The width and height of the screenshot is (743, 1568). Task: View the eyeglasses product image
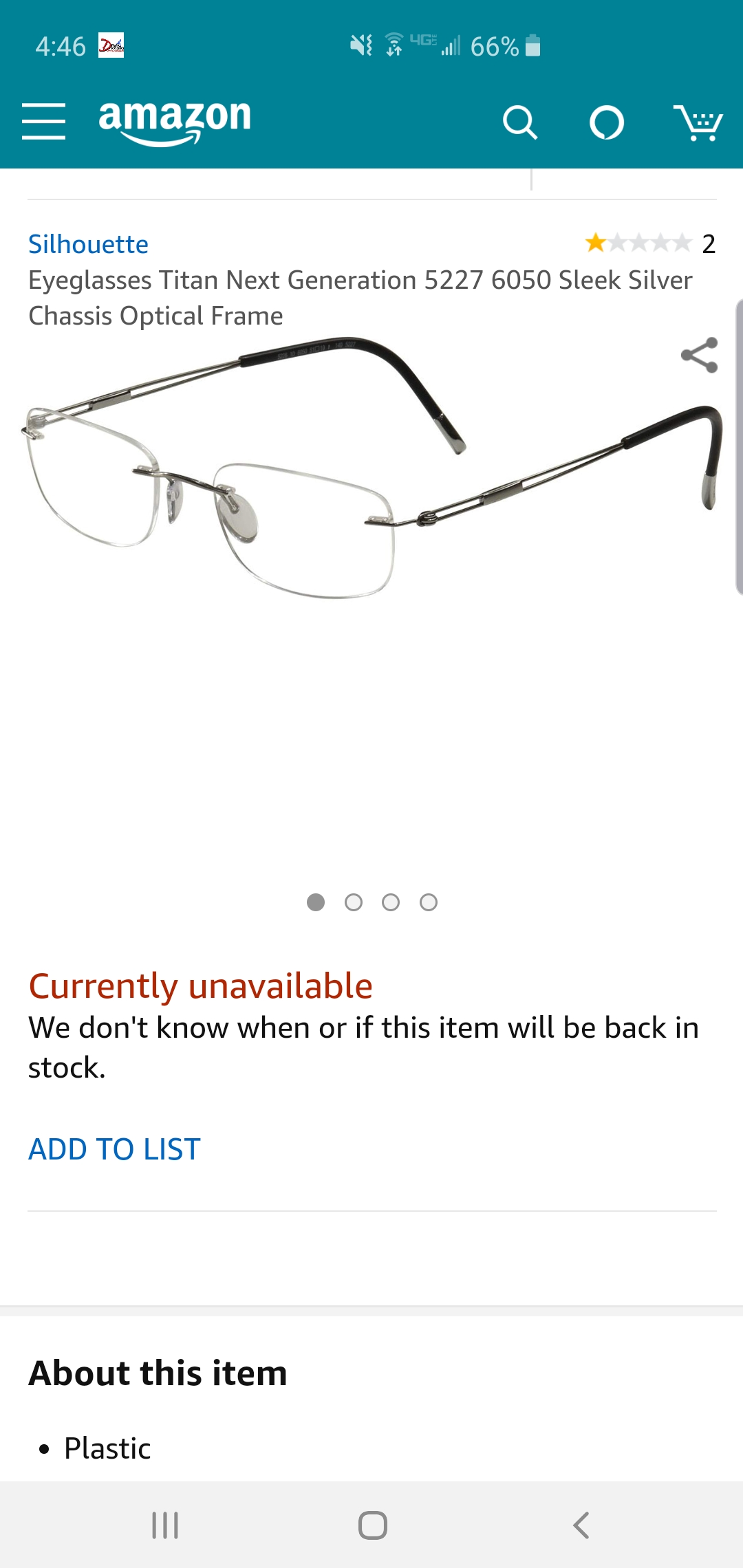pyautogui.click(x=371, y=468)
